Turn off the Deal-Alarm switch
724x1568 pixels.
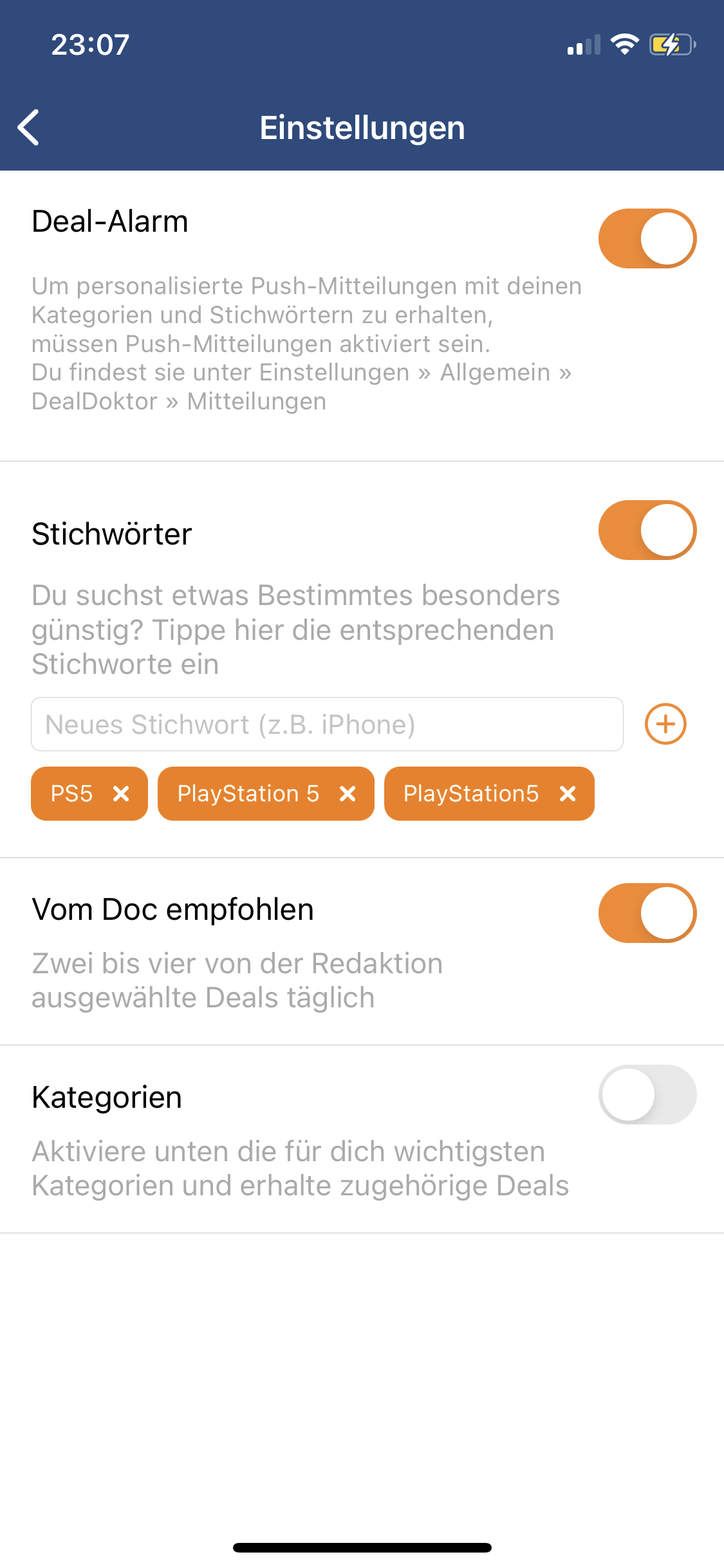tap(647, 238)
